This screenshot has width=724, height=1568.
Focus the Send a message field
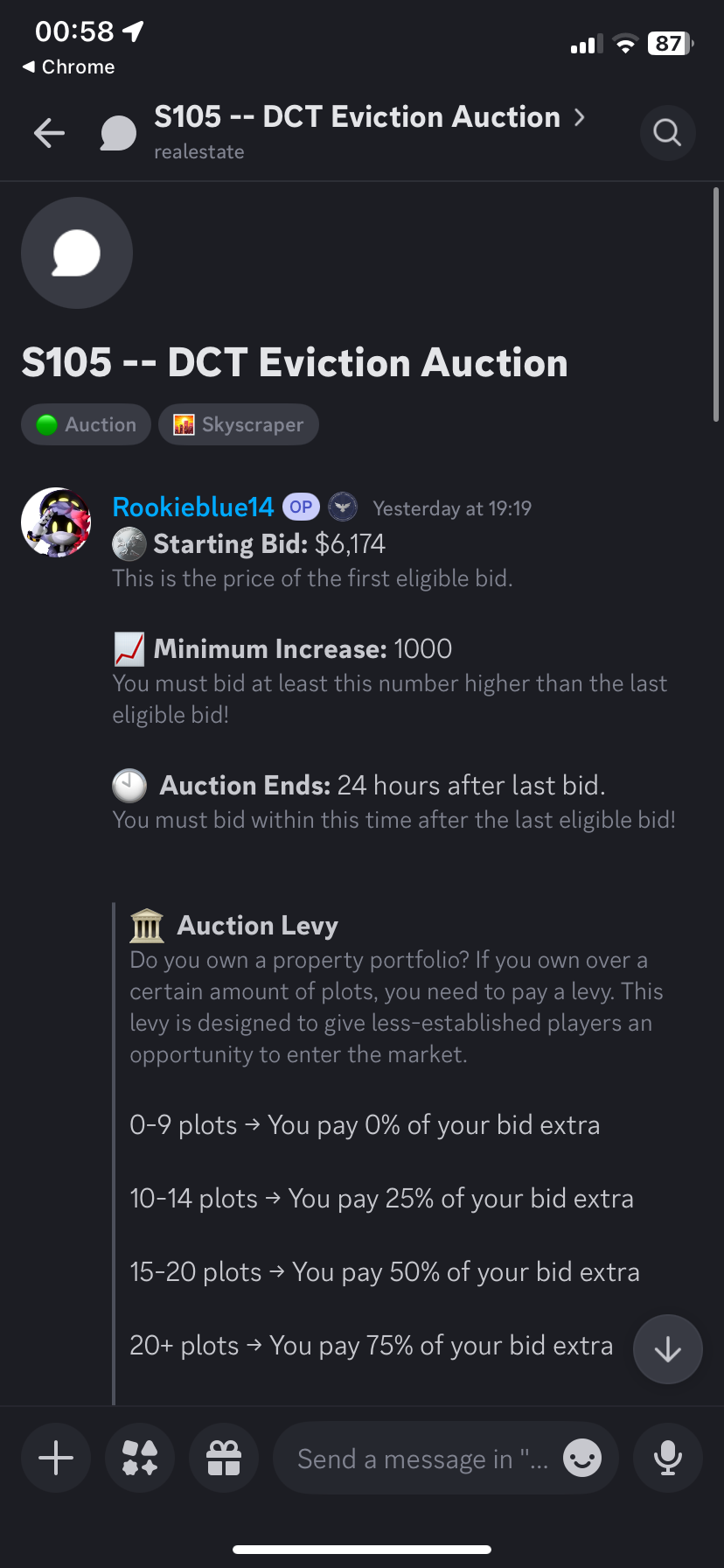[420, 1459]
